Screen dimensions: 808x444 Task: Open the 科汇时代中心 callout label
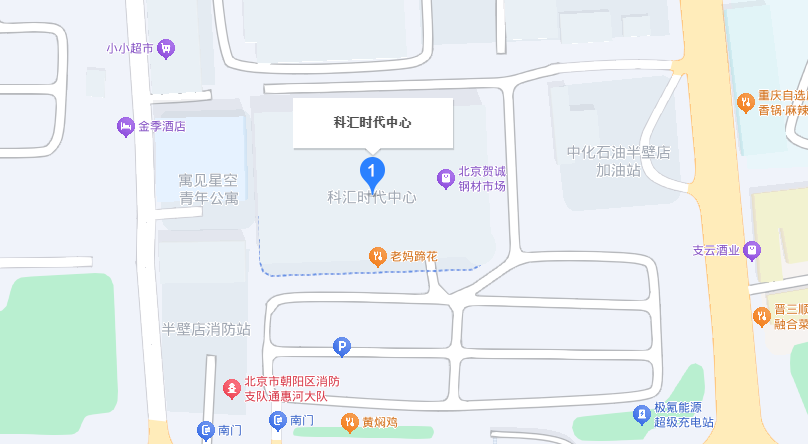click(373, 123)
